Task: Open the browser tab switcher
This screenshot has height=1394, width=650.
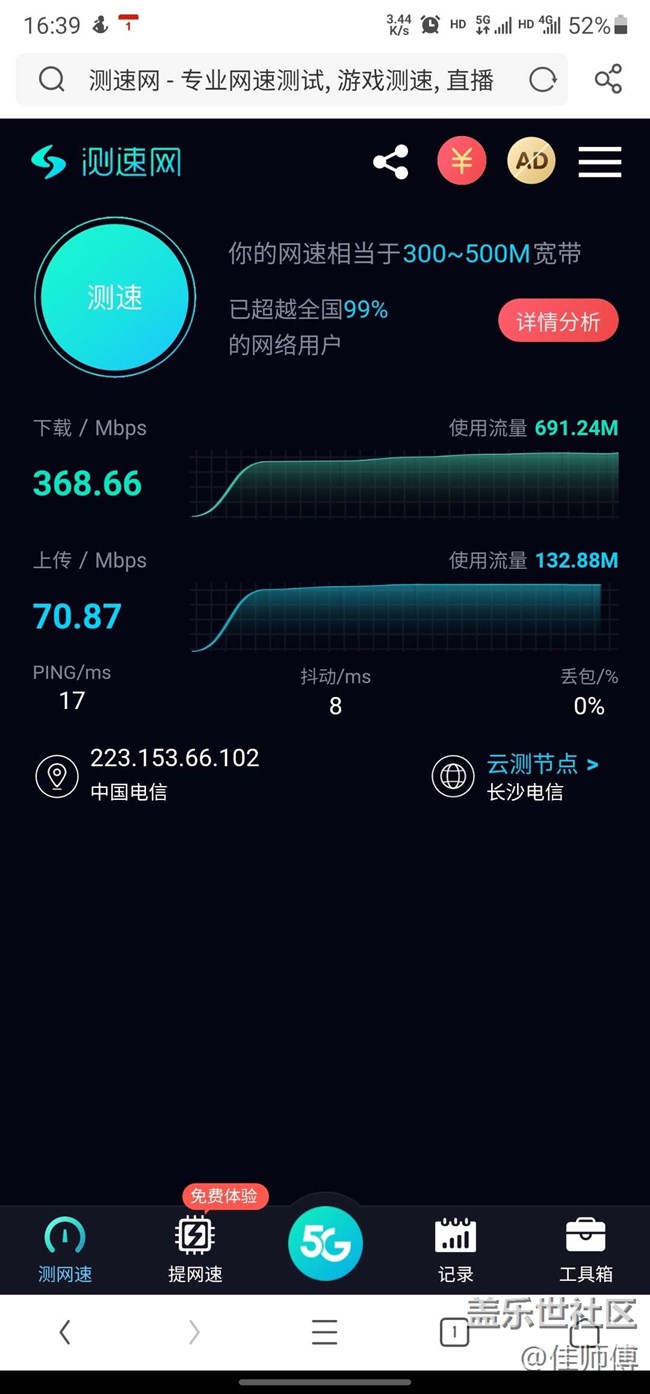Action: [x=454, y=1331]
